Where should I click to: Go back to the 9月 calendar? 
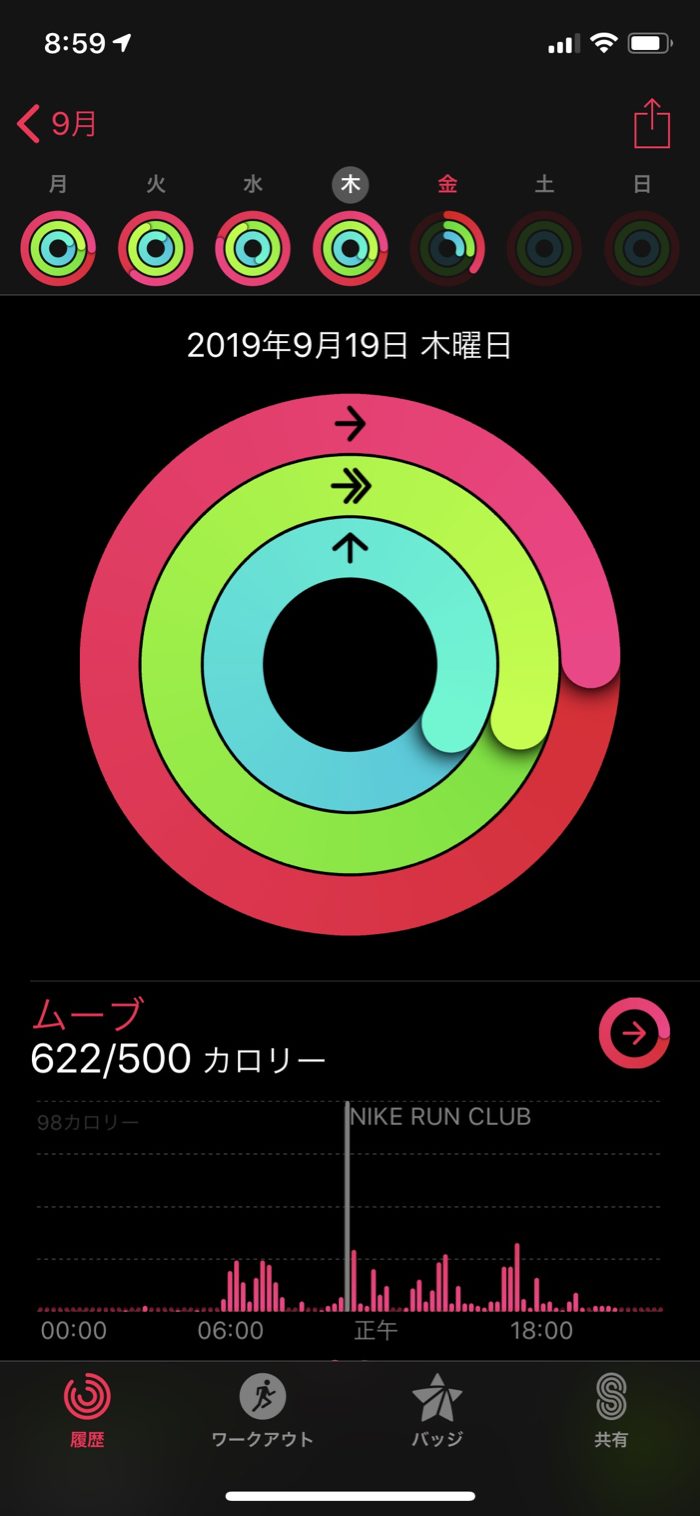pos(58,125)
